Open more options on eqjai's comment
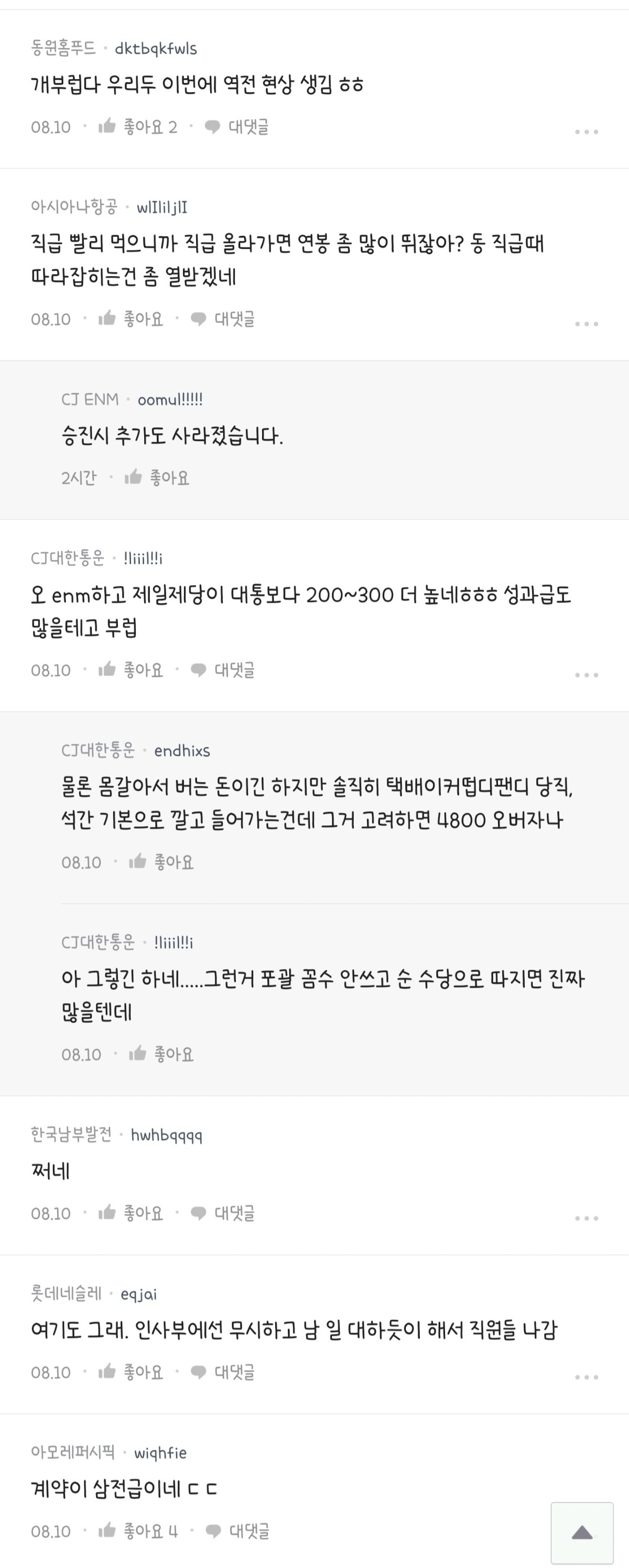This screenshot has height=1568, width=629. [587, 1377]
